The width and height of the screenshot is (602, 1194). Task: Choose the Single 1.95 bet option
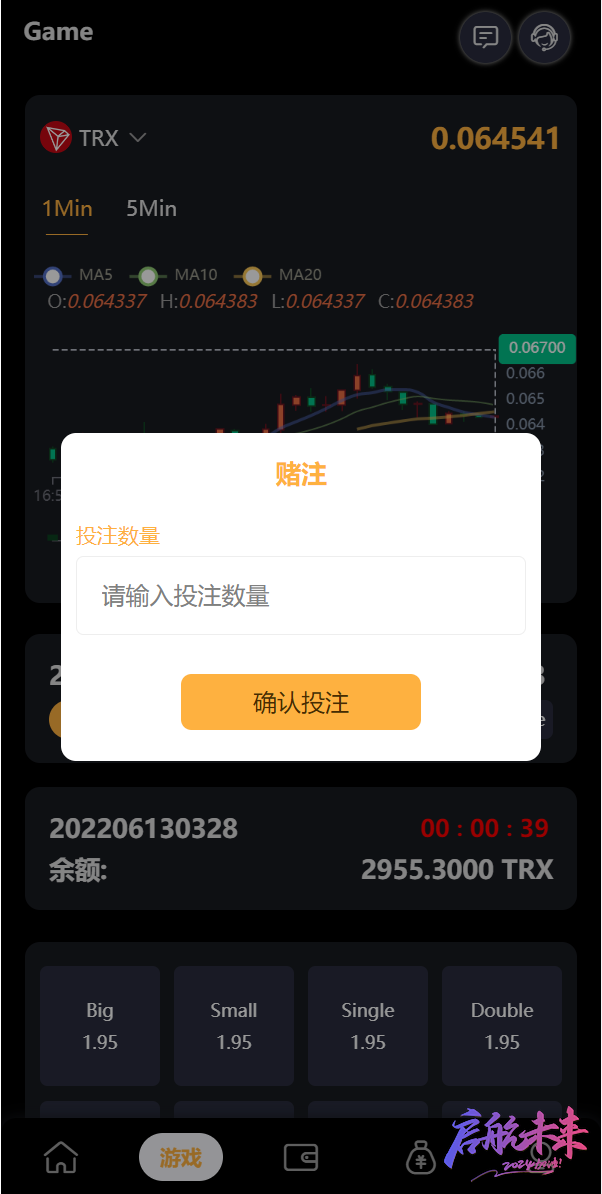pyautogui.click(x=368, y=1026)
